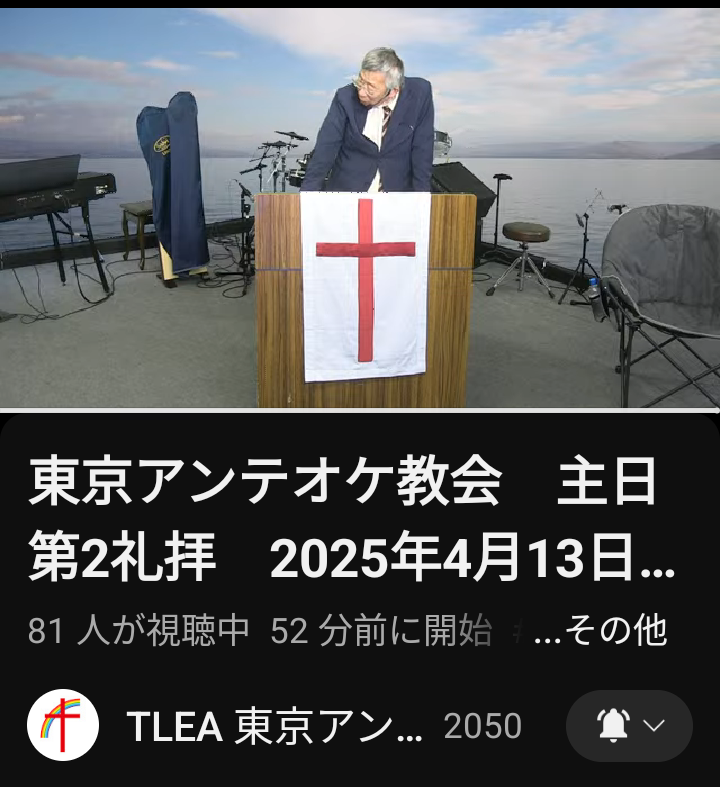Tap the video player to show controls
This screenshot has width=720, height=787.
360,208
